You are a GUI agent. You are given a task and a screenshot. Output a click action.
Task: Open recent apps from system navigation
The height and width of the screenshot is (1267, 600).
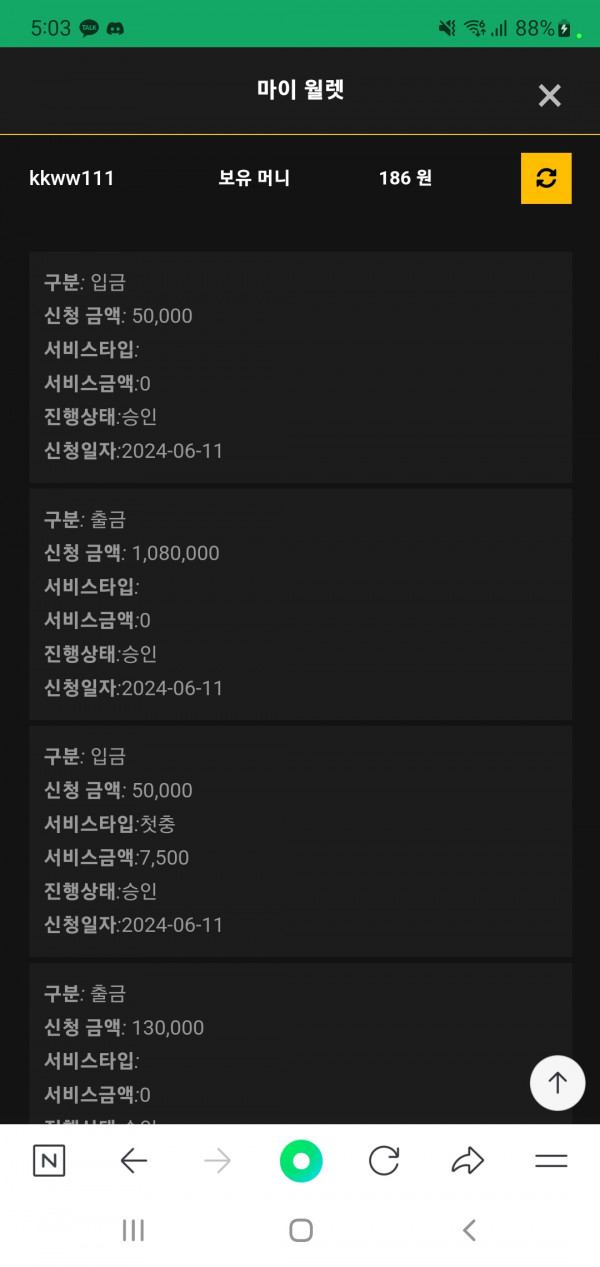coord(133,1230)
